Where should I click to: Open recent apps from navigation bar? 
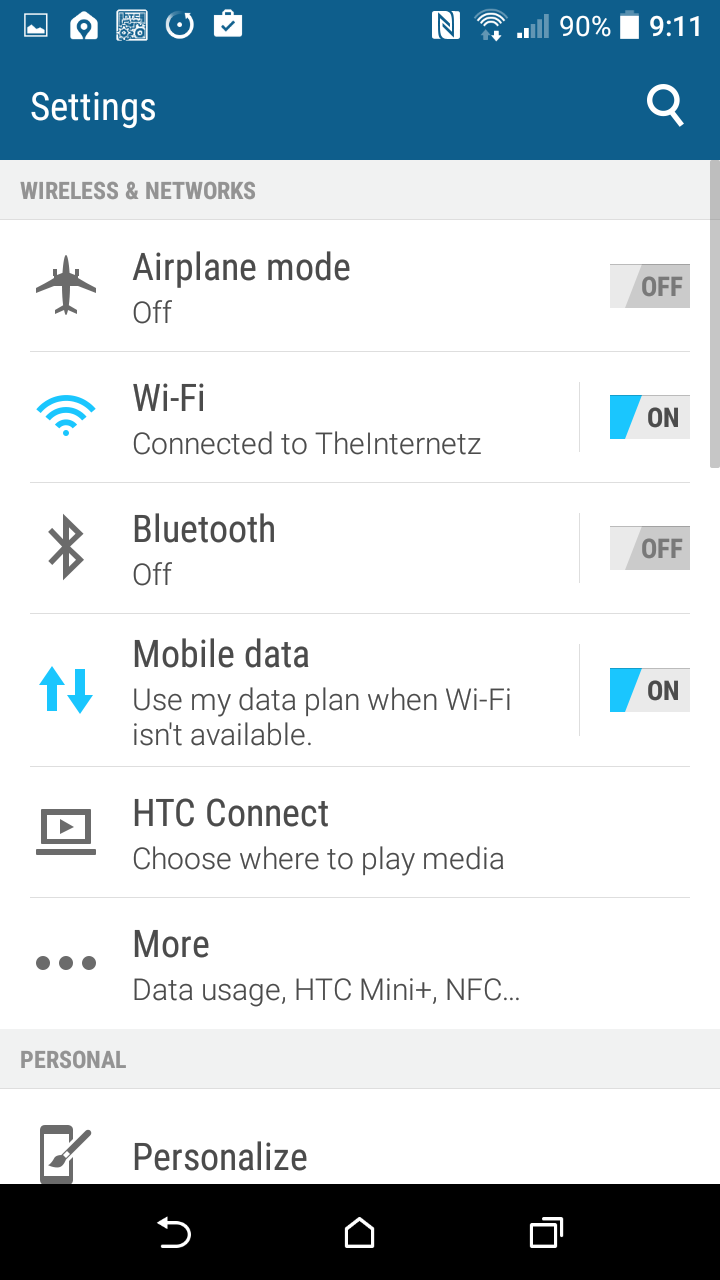tap(545, 1233)
